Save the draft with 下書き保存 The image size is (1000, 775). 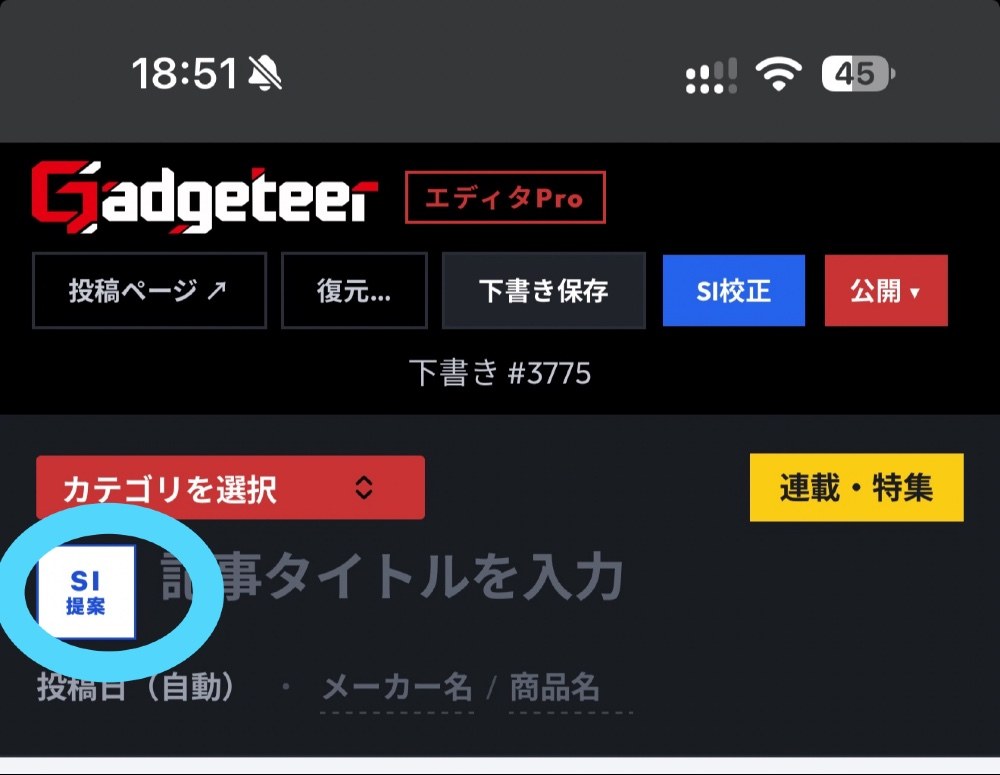click(x=544, y=291)
